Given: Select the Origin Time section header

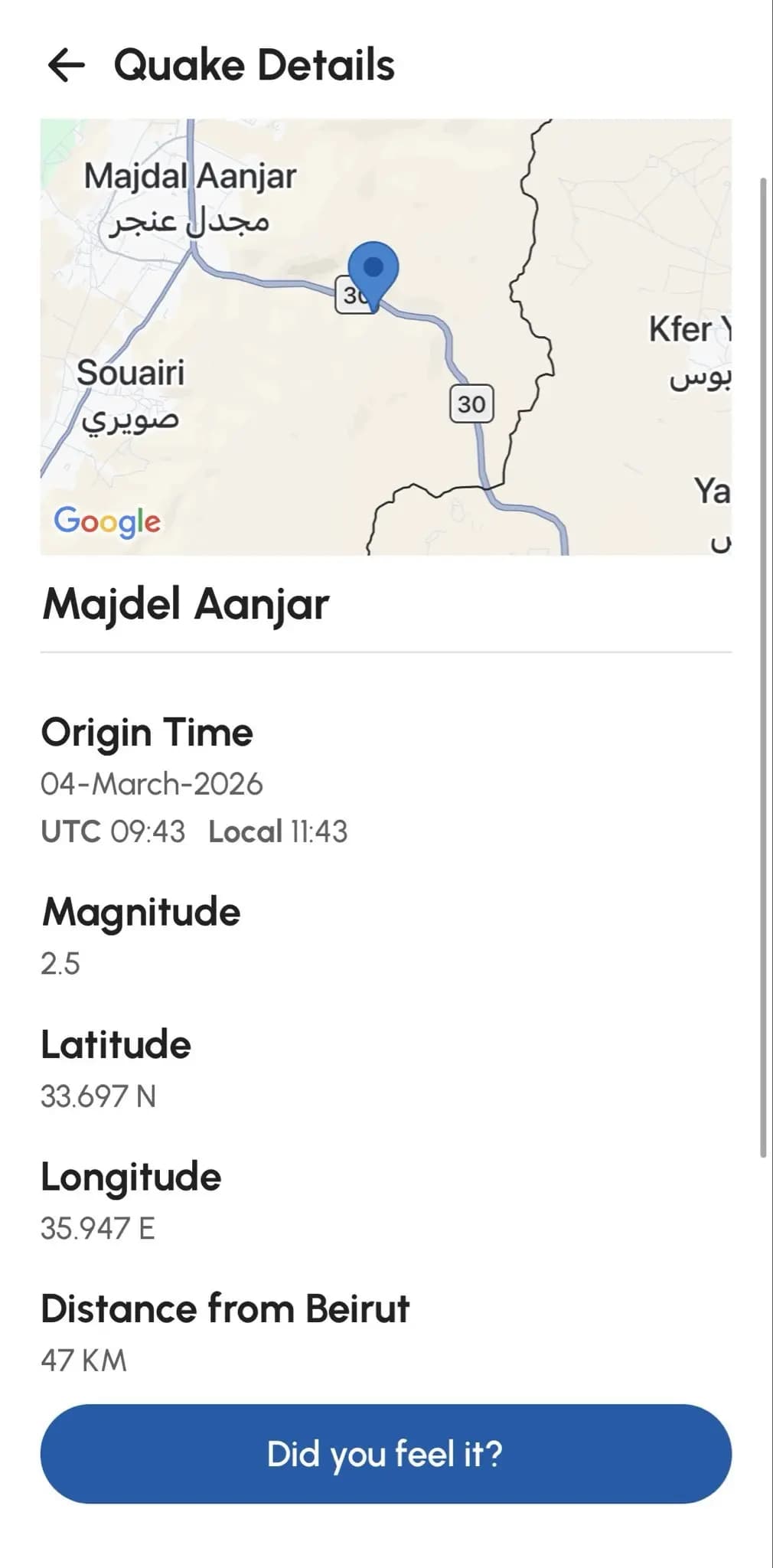Looking at the screenshot, I should point(148,732).
